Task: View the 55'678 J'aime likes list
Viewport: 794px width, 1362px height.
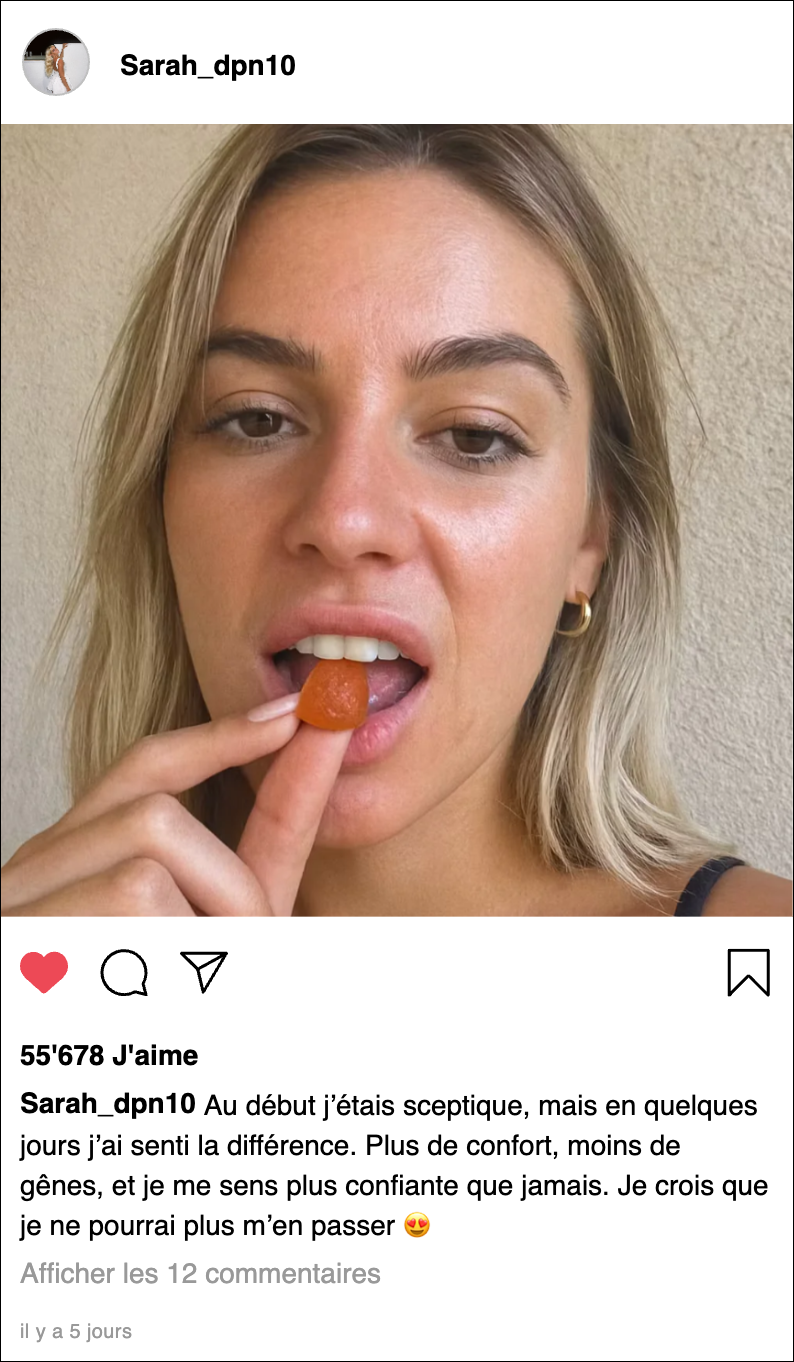Action: 109,1055
